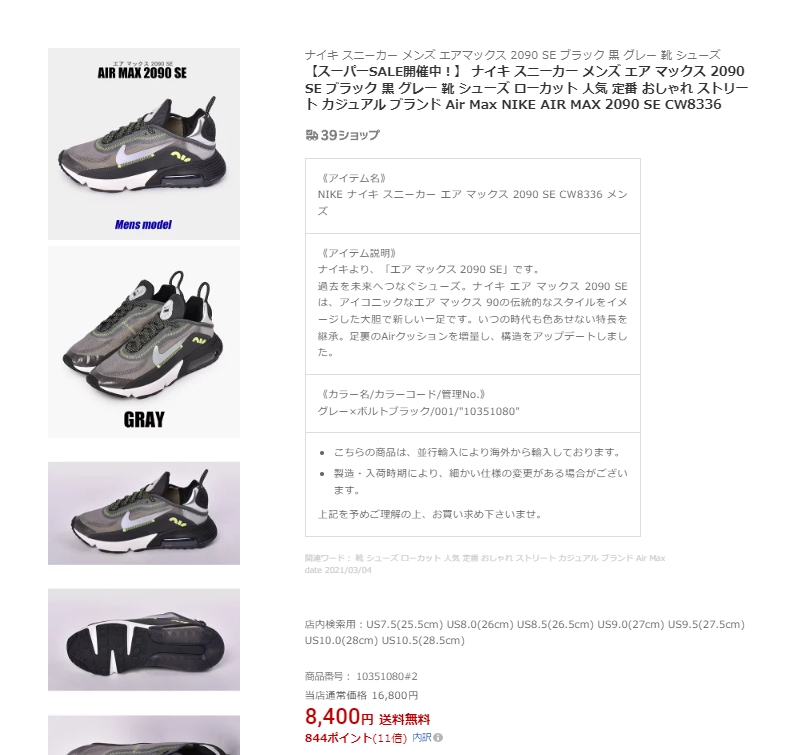The image size is (807, 755).
Task: Open the side-view shoe photo thumbnail
Action: pos(144,512)
